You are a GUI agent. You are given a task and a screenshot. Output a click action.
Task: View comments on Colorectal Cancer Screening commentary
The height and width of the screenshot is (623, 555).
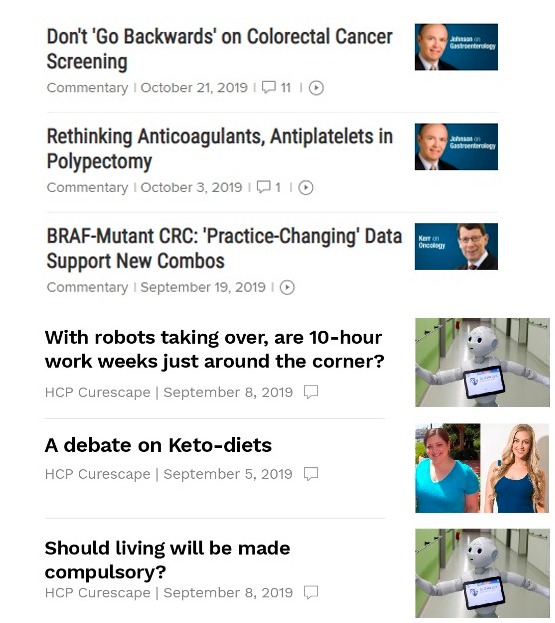tap(276, 87)
